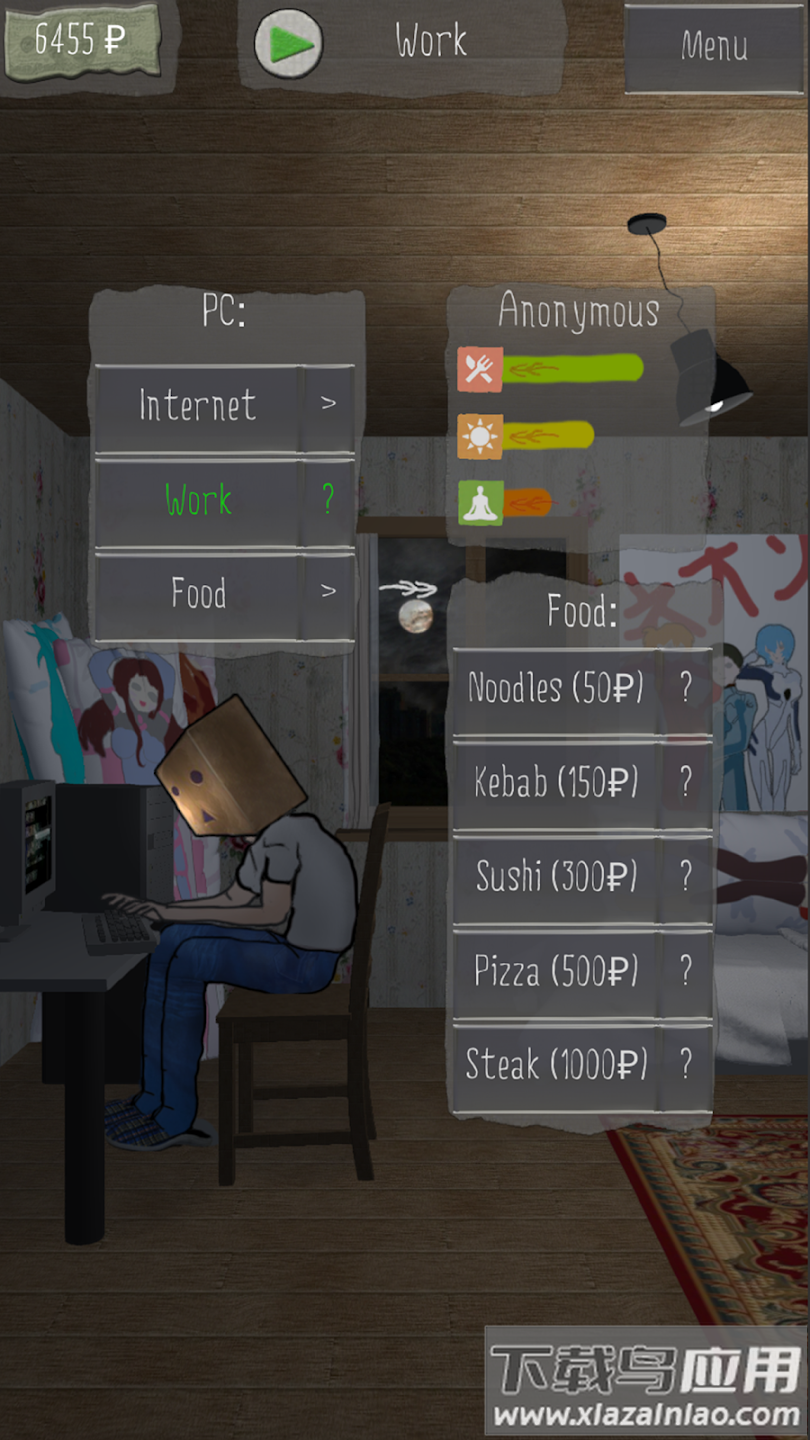
Task: Expand the arrow beside Food
Action: 328,593
